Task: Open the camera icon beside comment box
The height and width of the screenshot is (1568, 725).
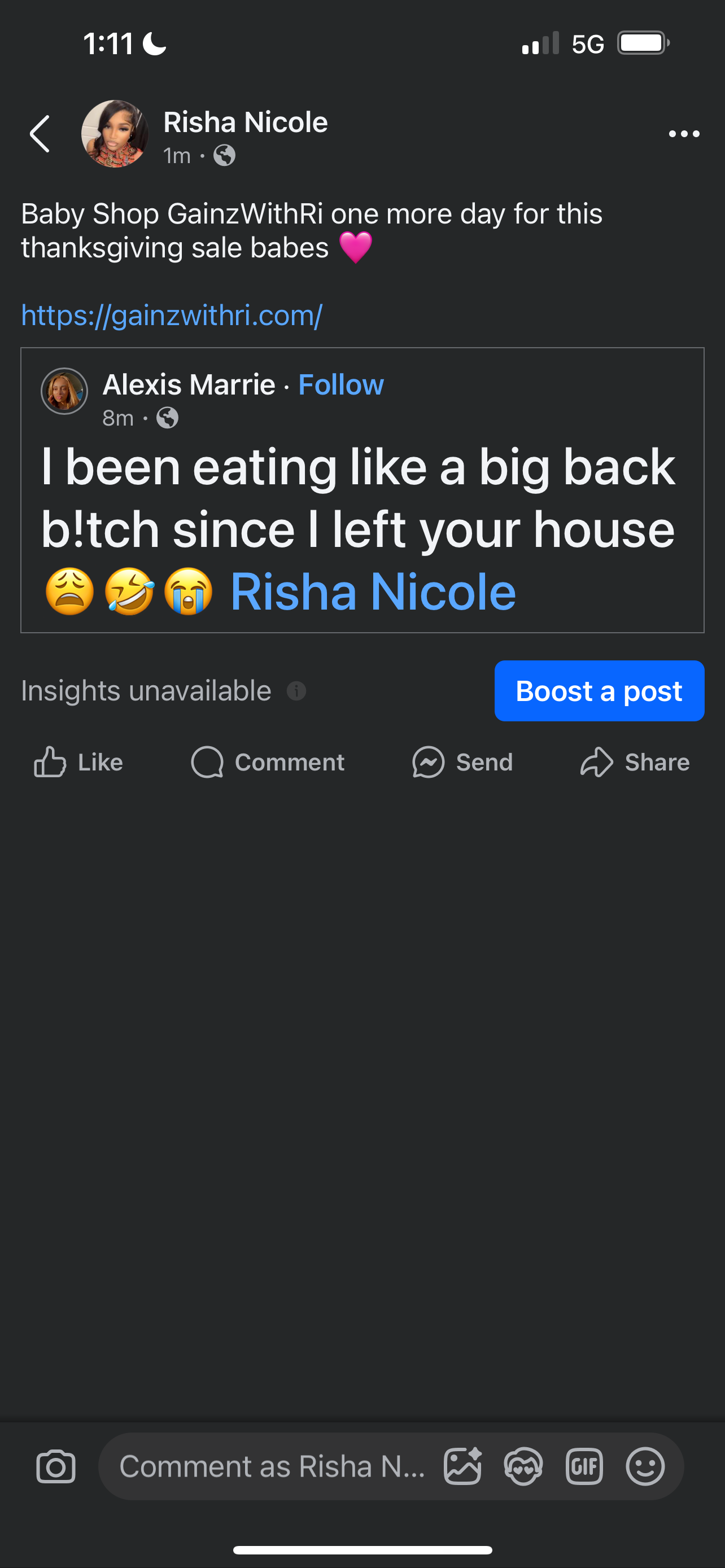Action: tap(56, 1466)
